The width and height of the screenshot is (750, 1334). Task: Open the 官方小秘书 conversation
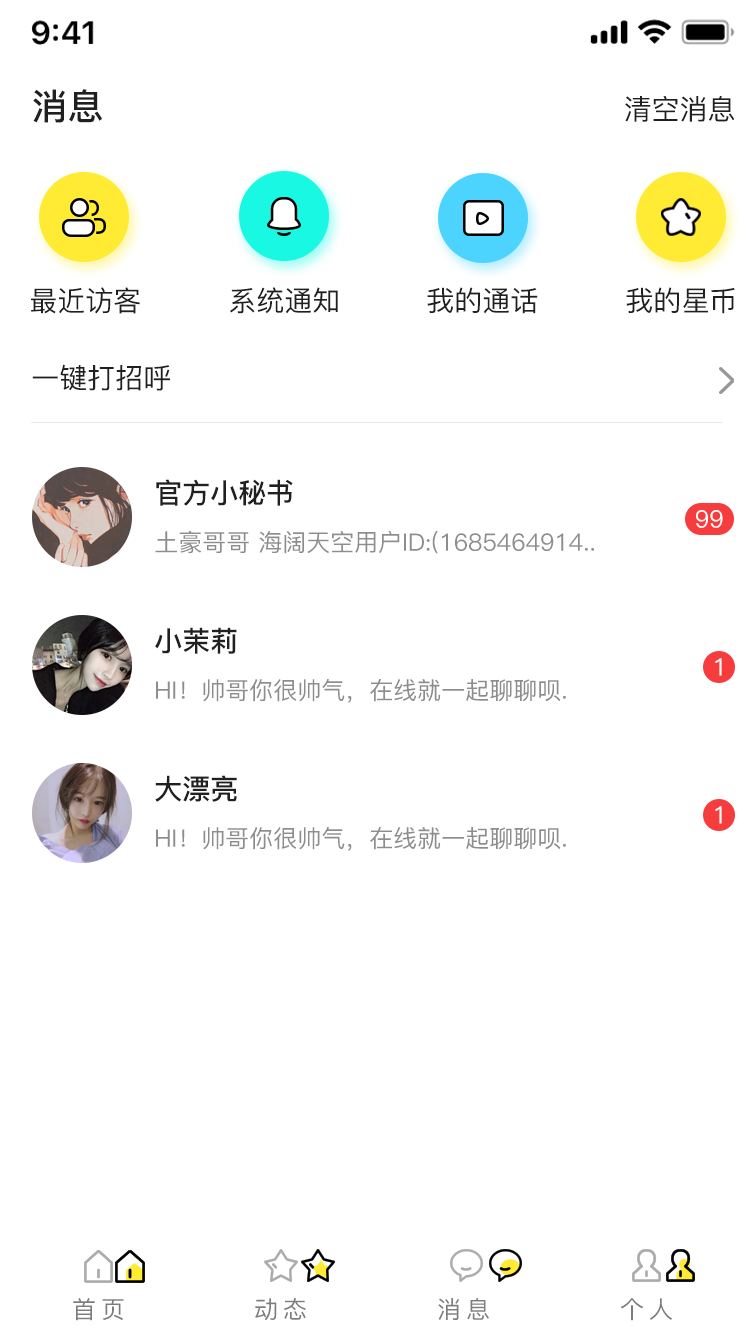pyautogui.click(x=375, y=517)
